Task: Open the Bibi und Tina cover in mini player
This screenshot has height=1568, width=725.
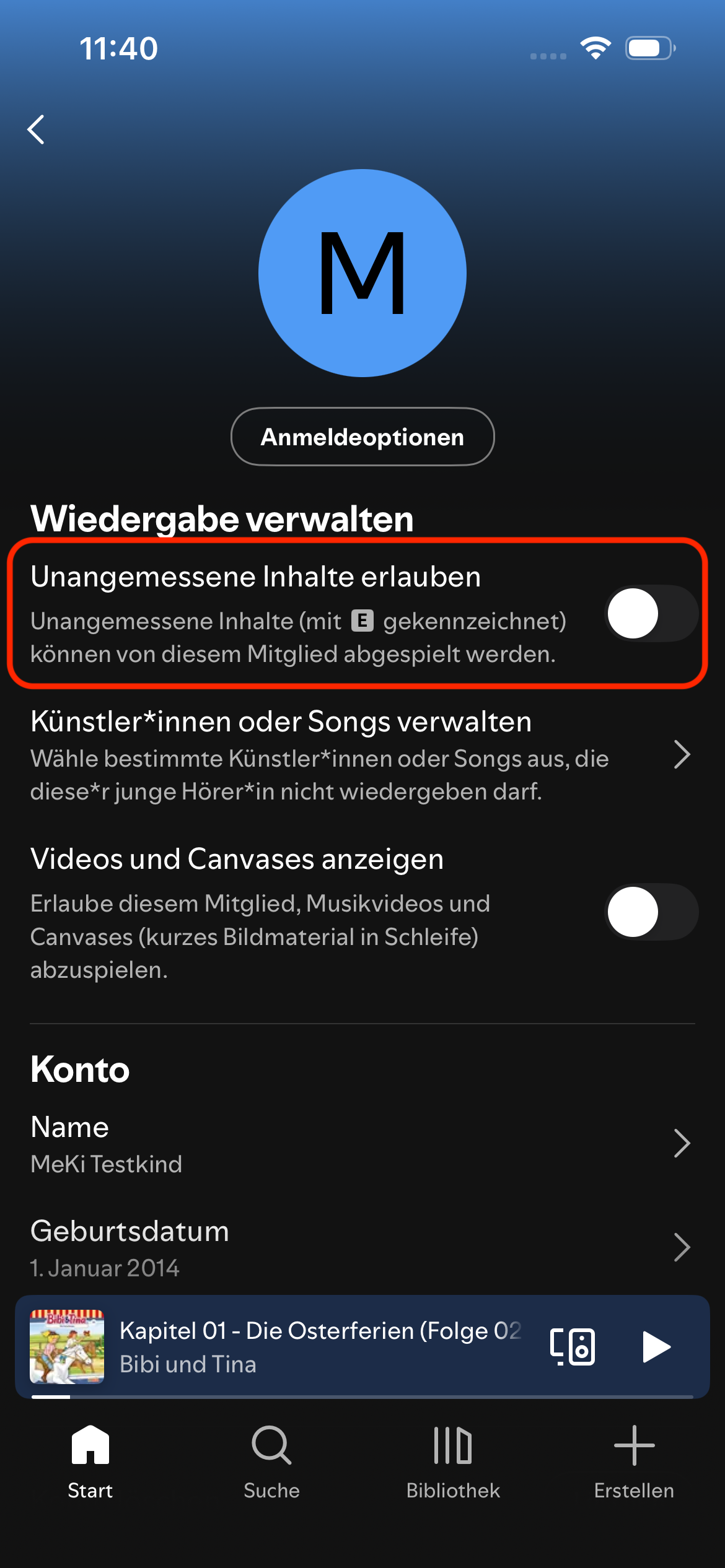Action: click(67, 1347)
